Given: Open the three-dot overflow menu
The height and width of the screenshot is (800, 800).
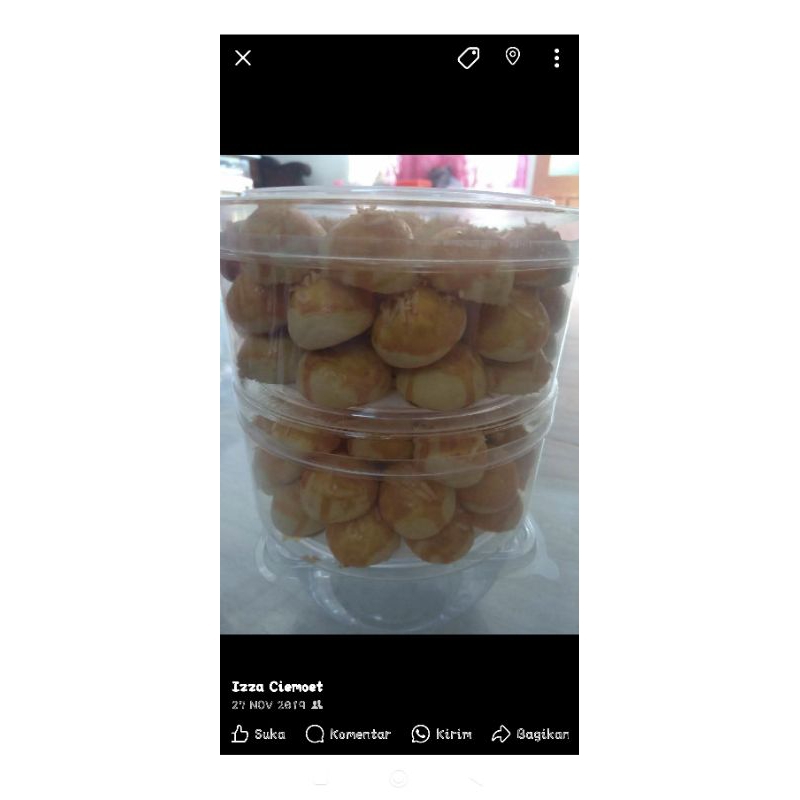Looking at the screenshot, I should tap(557, 58).
